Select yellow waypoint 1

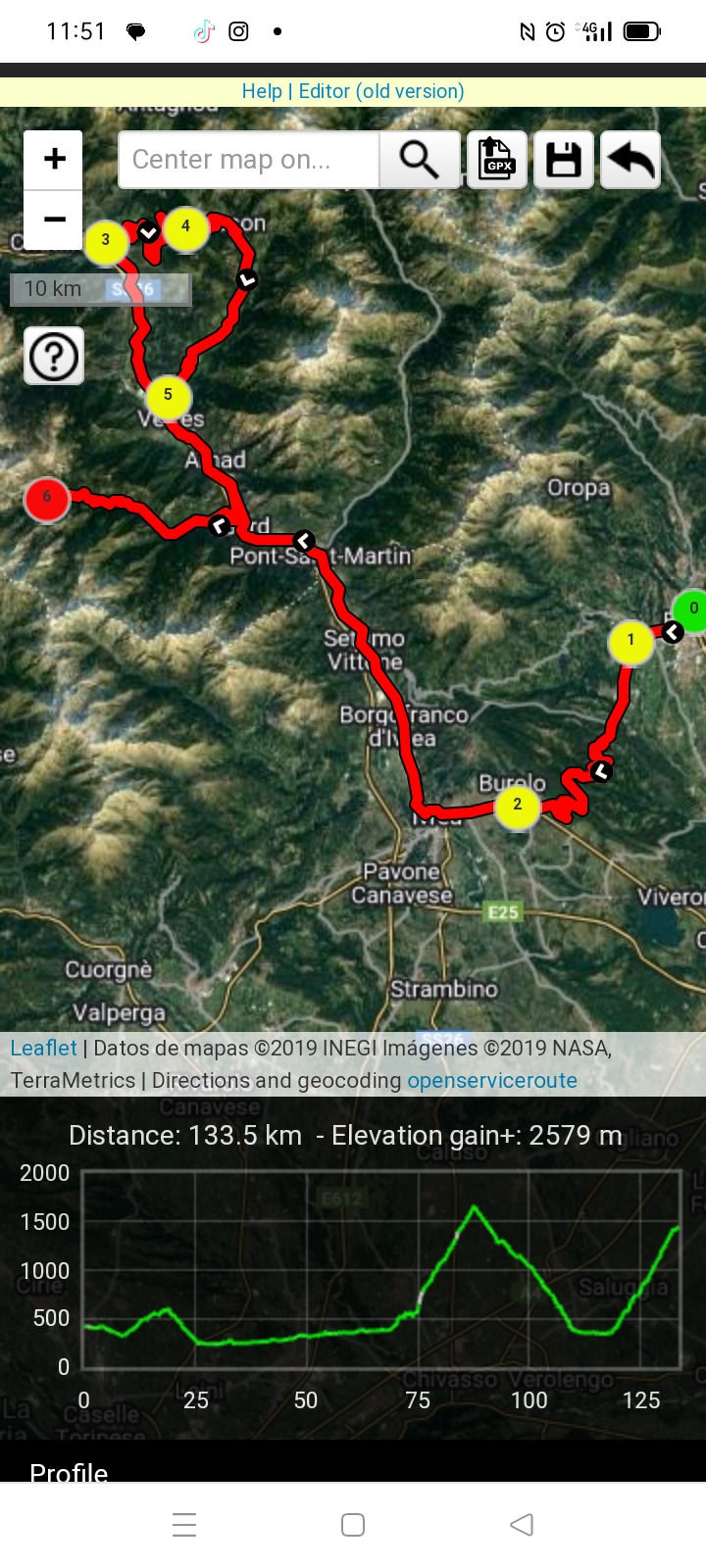click(x=630, y=641)
